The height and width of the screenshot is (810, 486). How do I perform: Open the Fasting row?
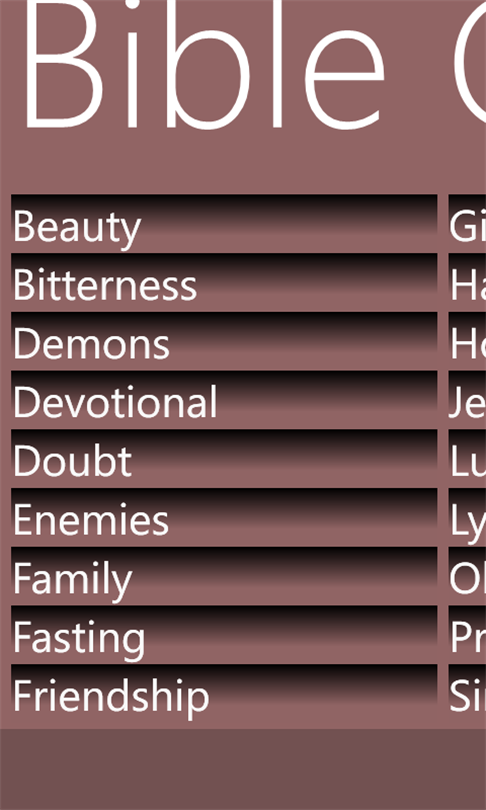pyautogui.click(x=224, y=635)
